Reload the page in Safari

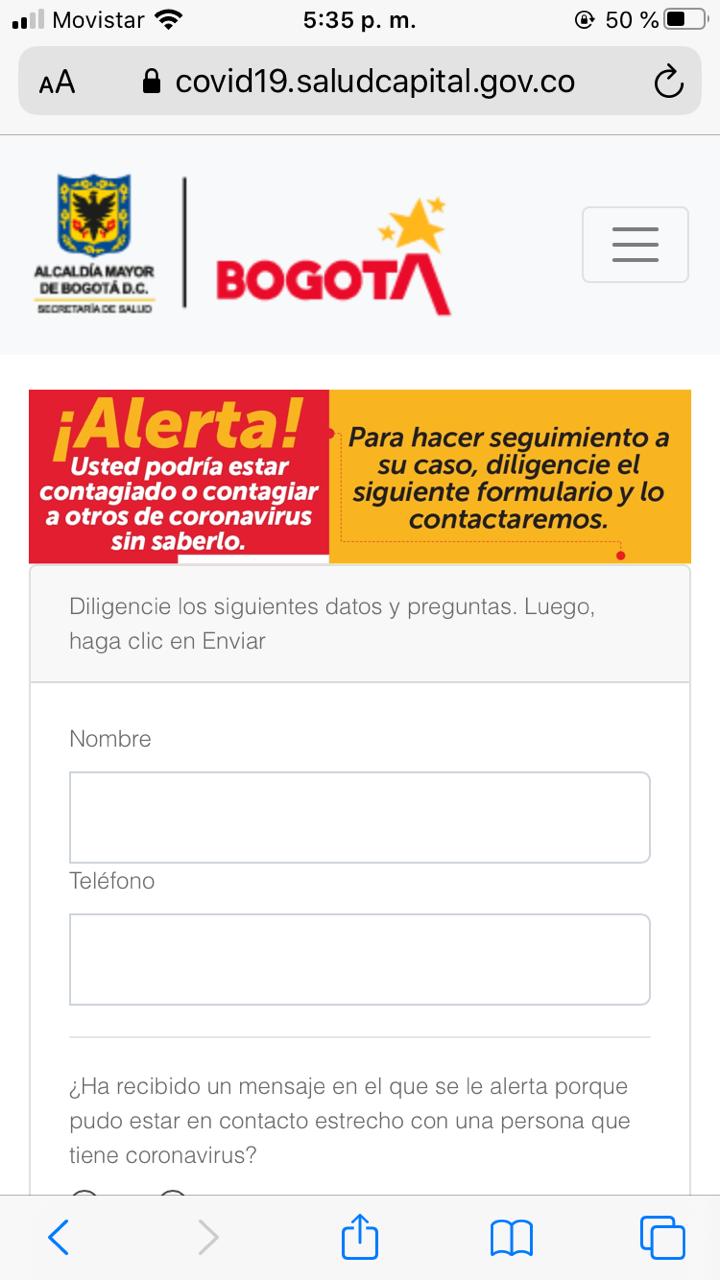668,82
